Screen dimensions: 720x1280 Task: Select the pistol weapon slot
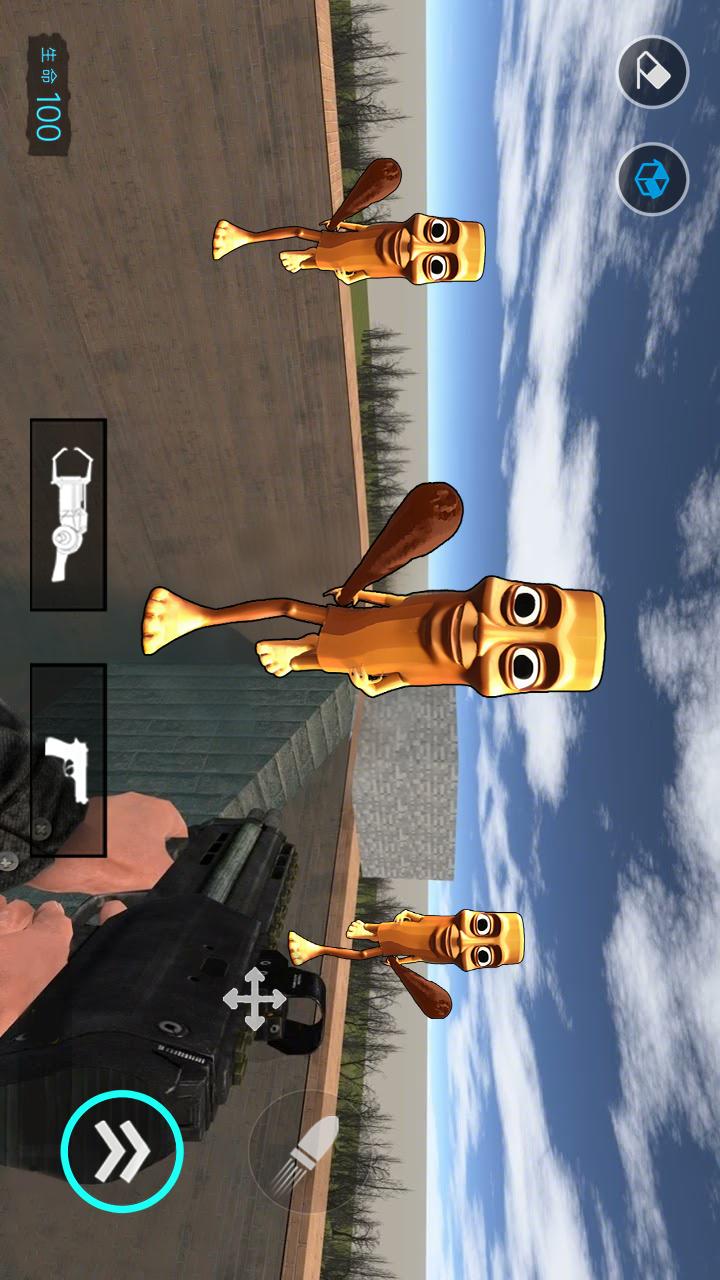pos(68,760)
